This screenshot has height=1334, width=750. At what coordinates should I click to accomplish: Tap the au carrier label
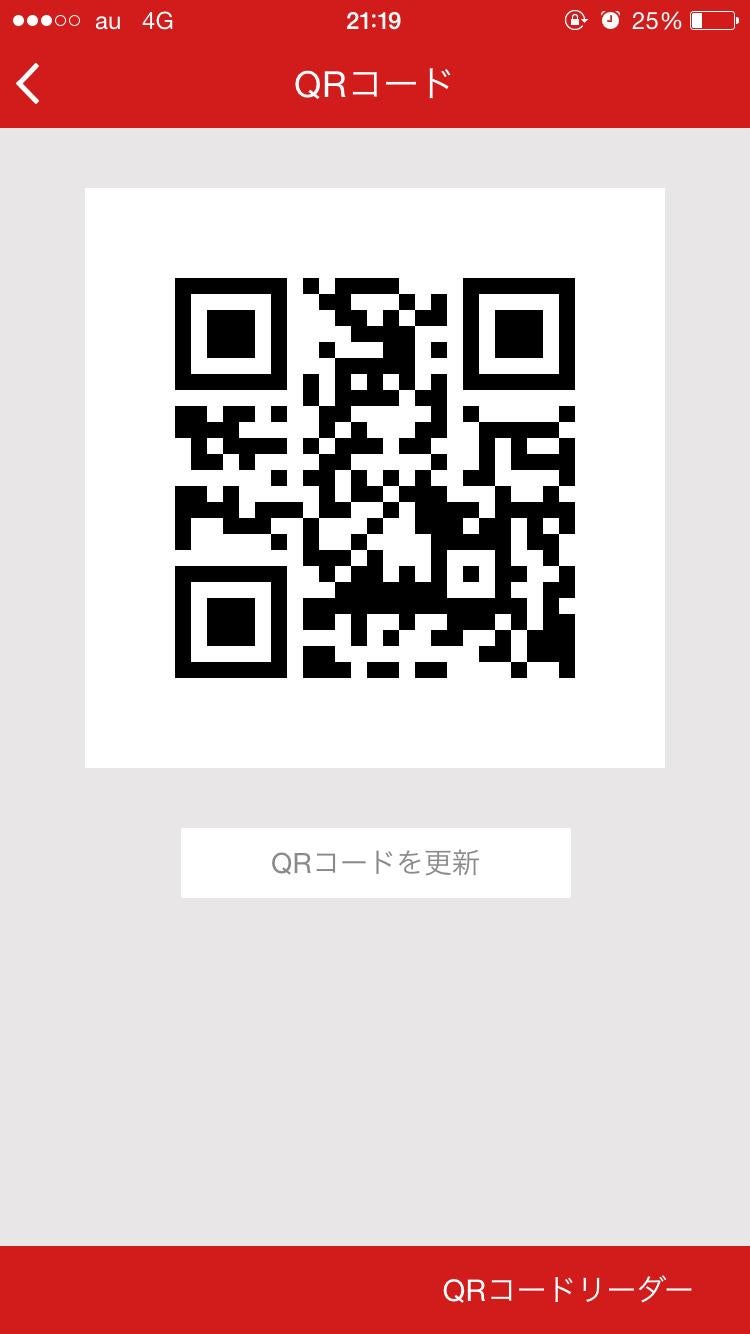coord(106,21)
